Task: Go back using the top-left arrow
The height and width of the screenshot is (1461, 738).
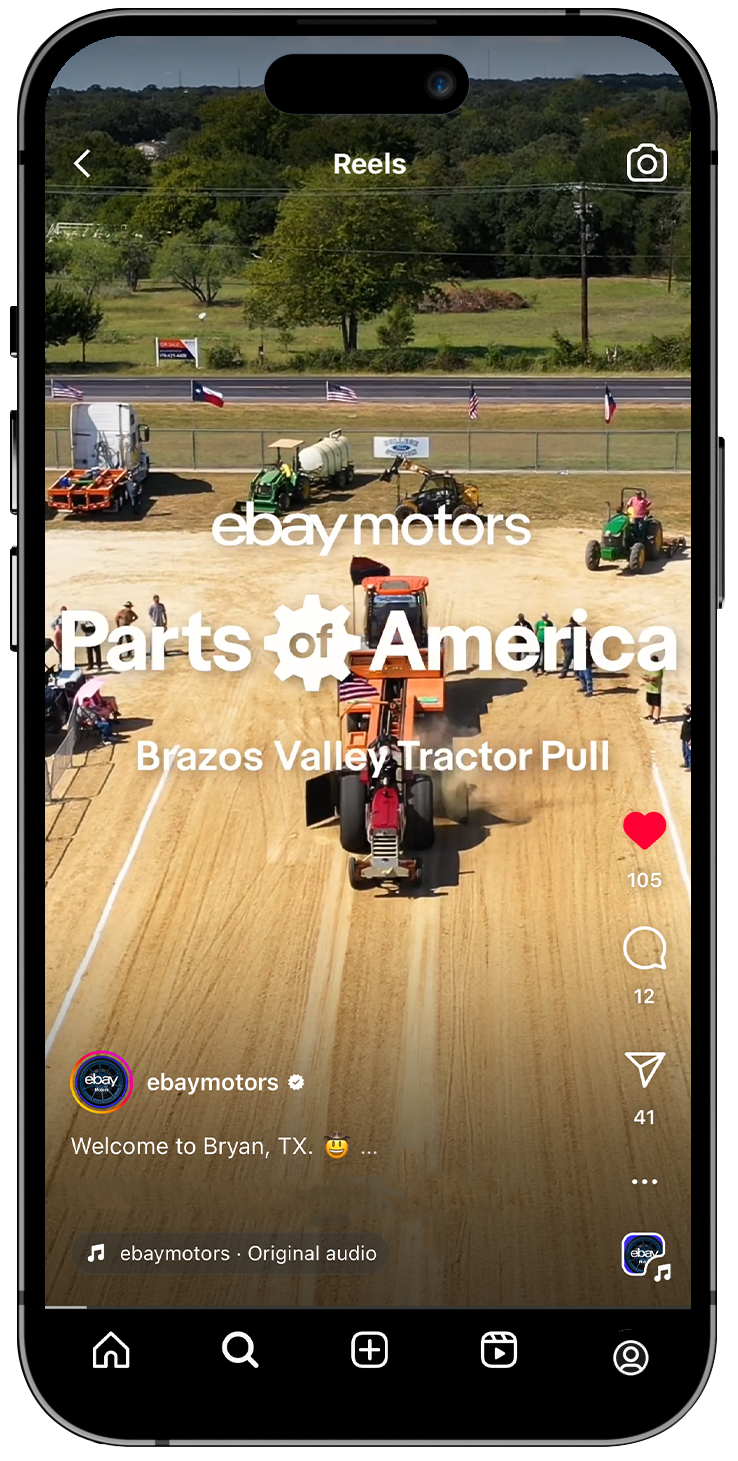Action: pos(82,164)
